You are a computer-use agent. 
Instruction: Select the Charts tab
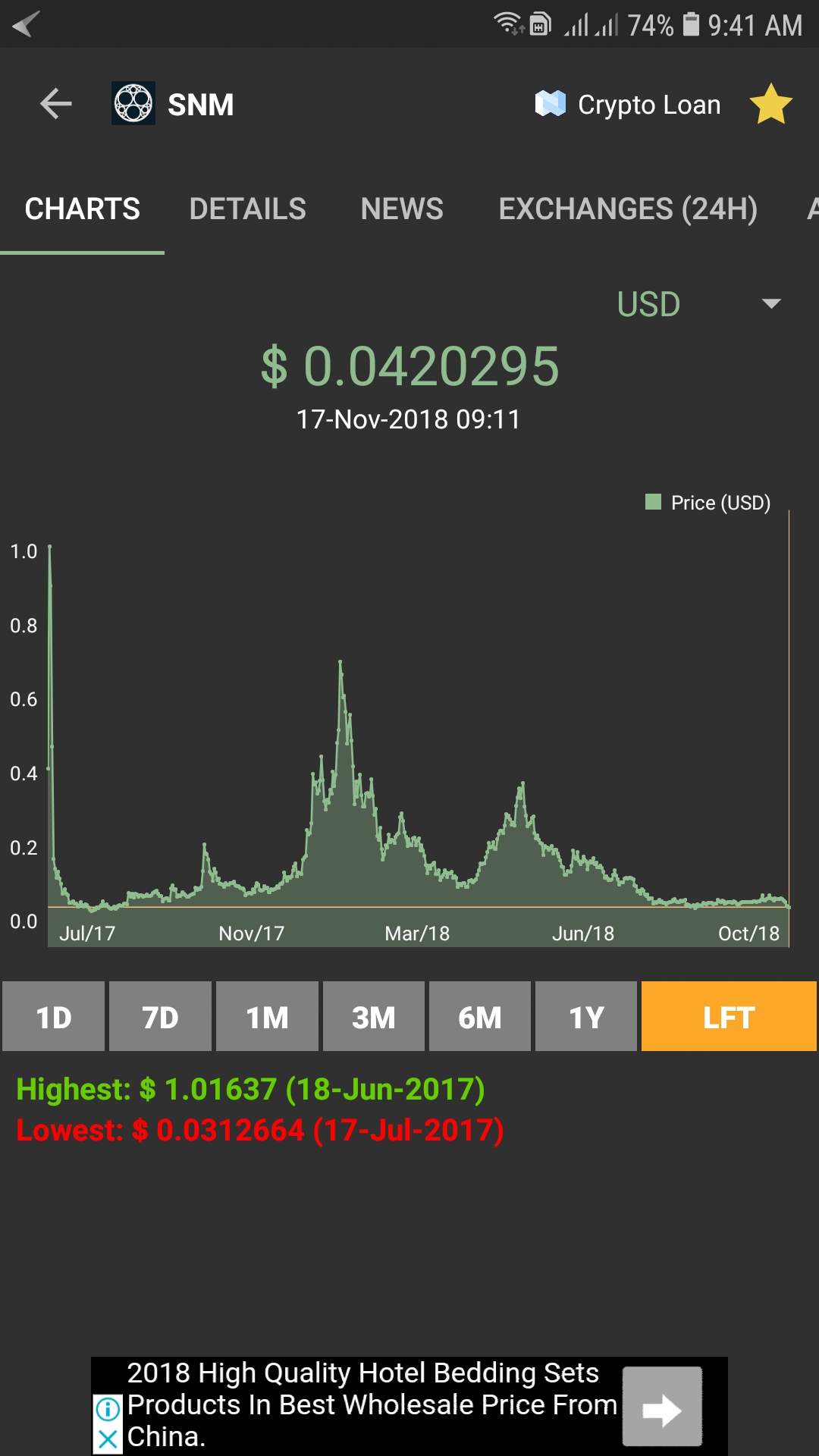point(82,209)
